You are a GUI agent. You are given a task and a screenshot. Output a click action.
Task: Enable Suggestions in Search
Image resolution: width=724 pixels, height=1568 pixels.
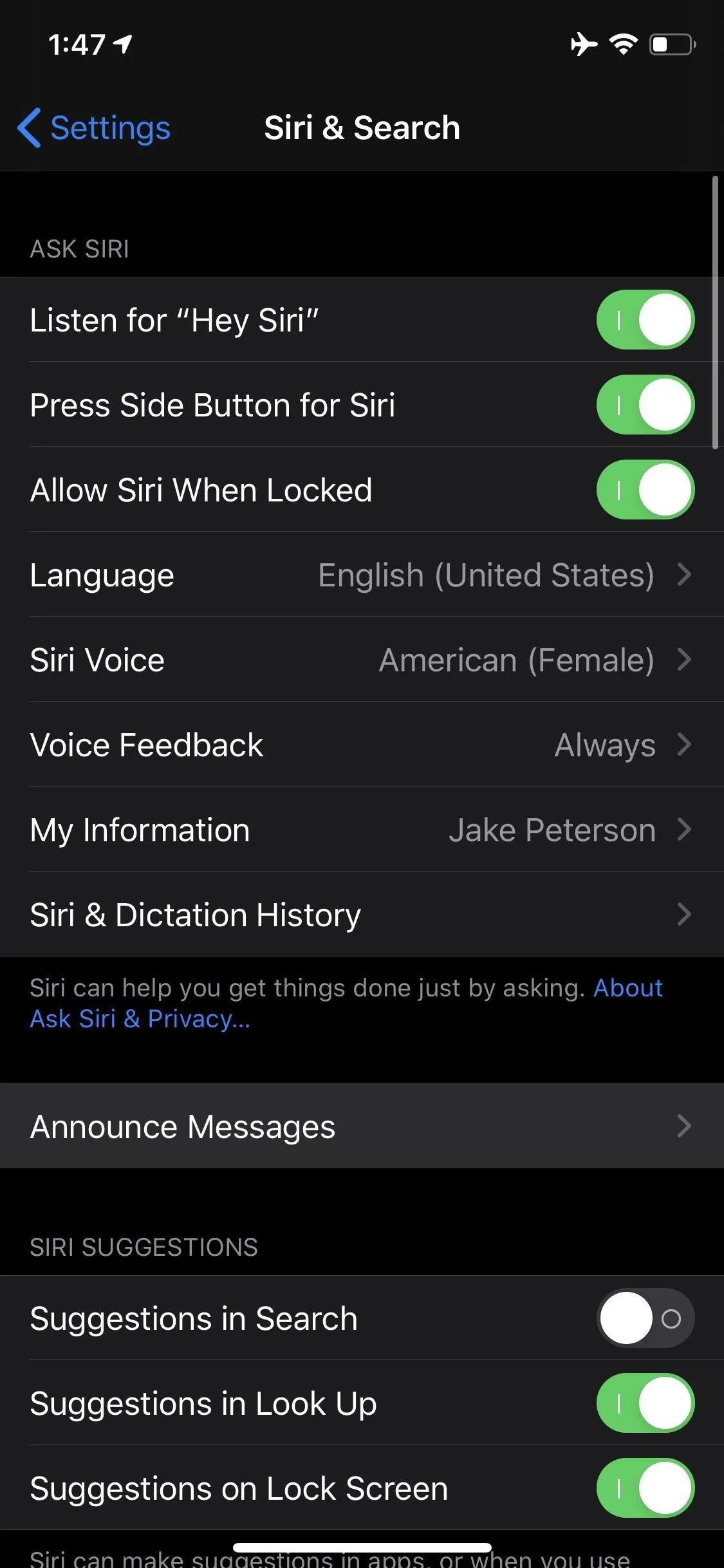tap(645, 1318)
